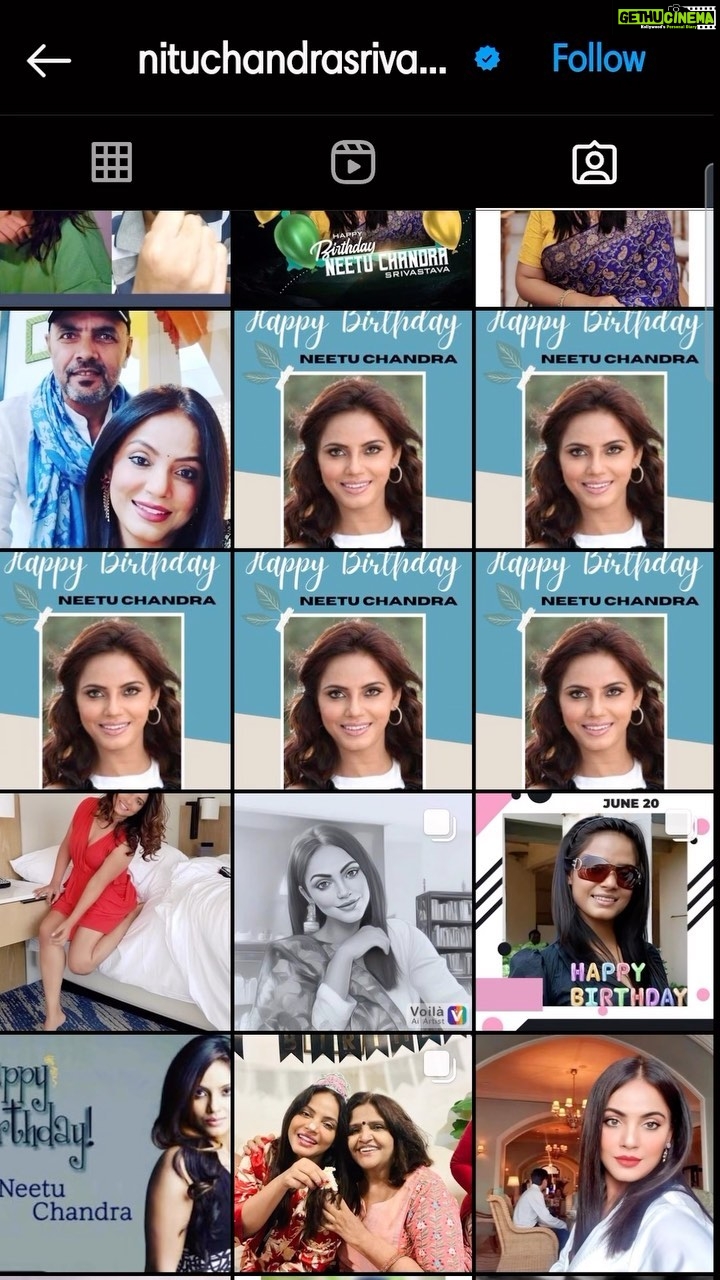Open the woman in red dress photo

coord(115,912)
